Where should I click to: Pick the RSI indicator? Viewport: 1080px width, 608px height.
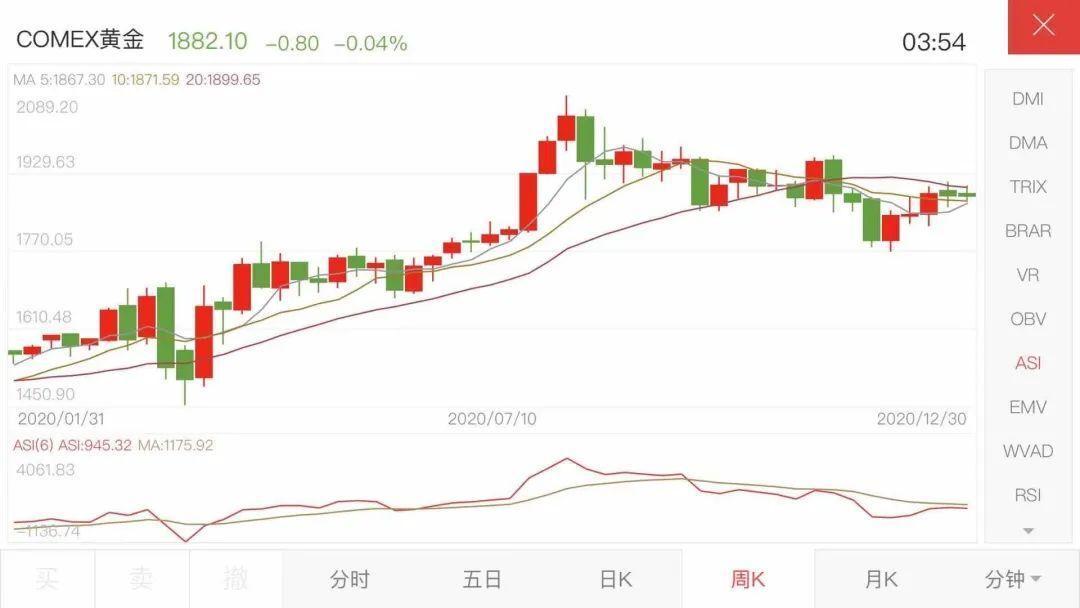tap(1028, 495)
